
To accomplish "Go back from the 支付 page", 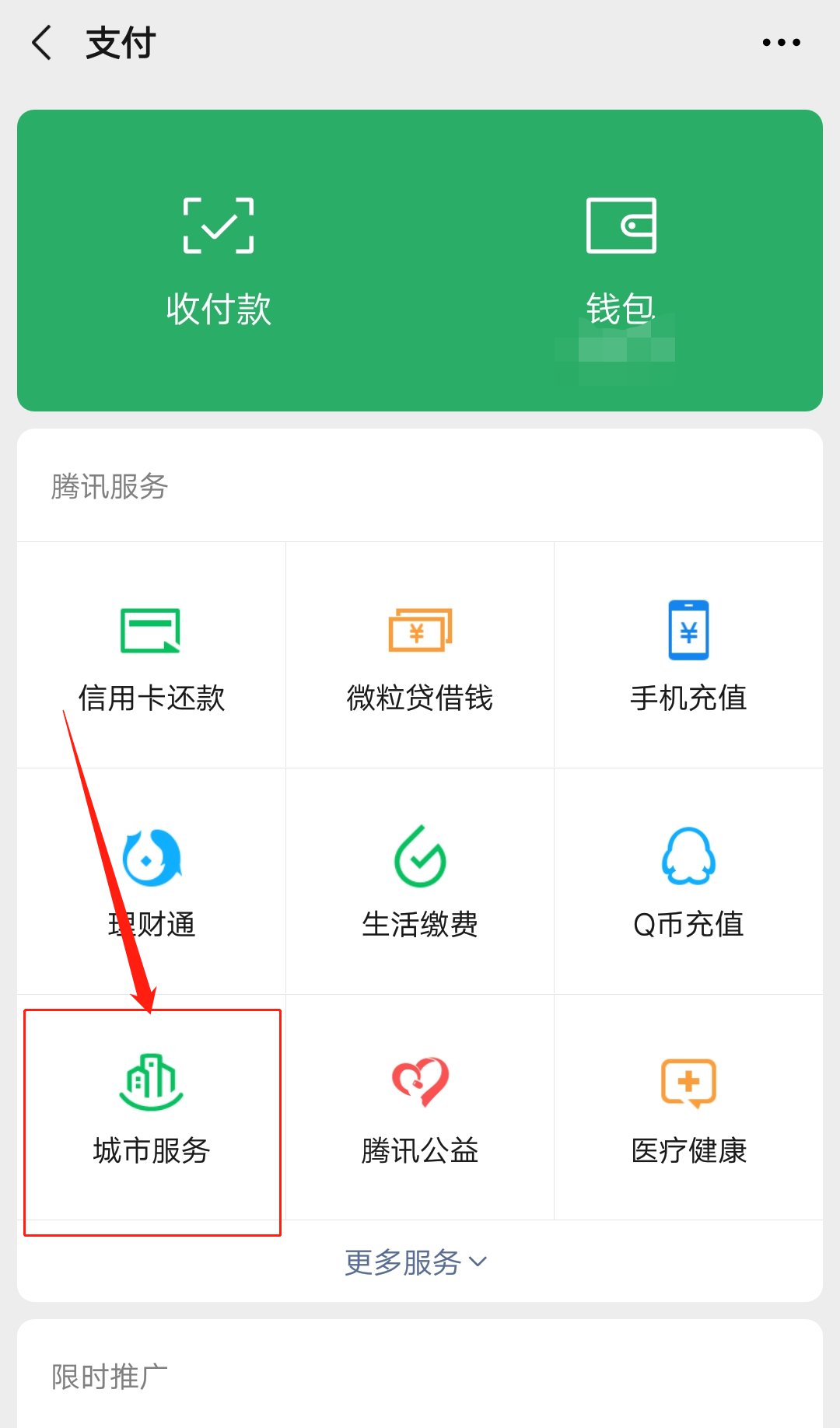I will 42,42.
